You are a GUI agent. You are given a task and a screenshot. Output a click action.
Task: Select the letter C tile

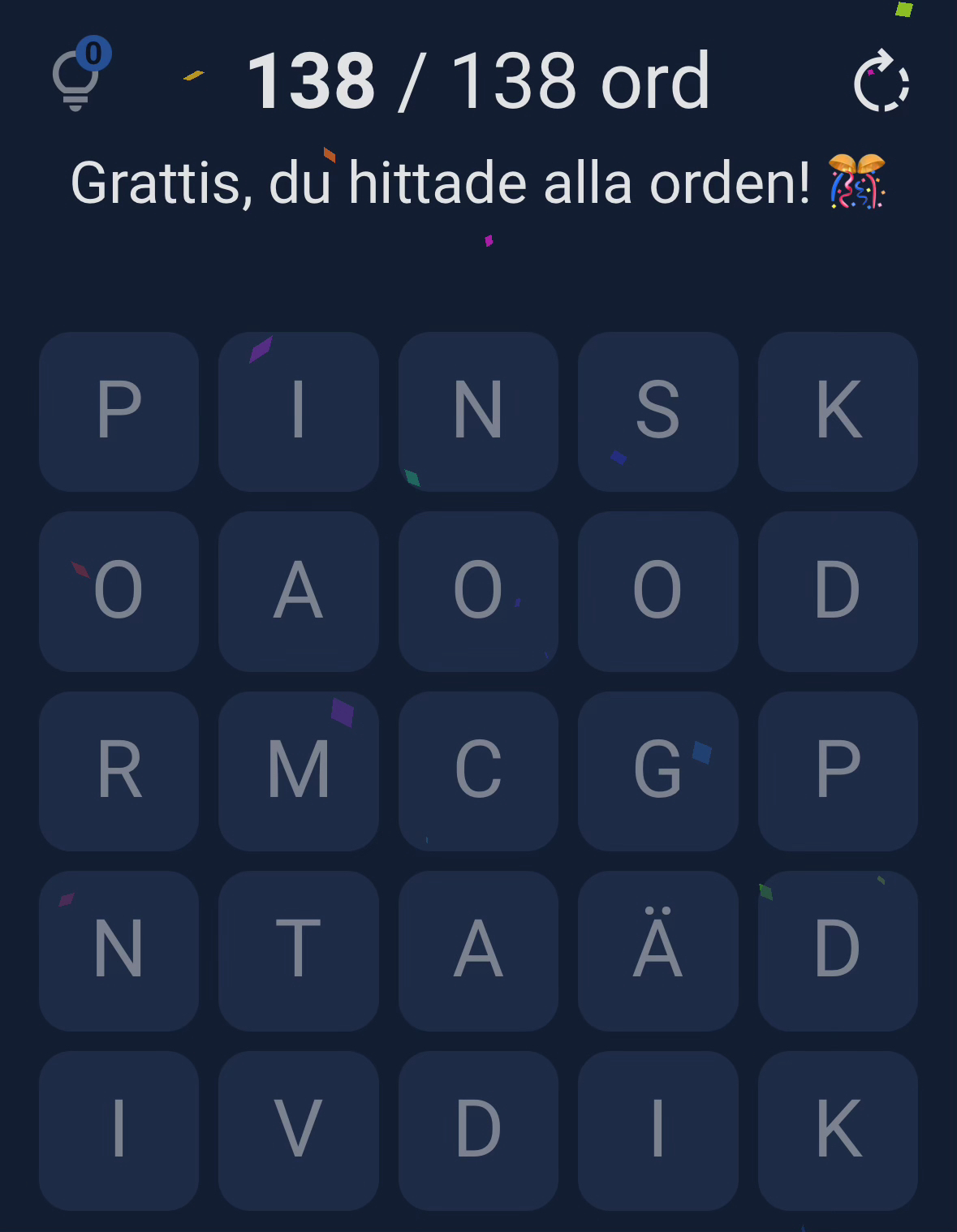[478, 771]
